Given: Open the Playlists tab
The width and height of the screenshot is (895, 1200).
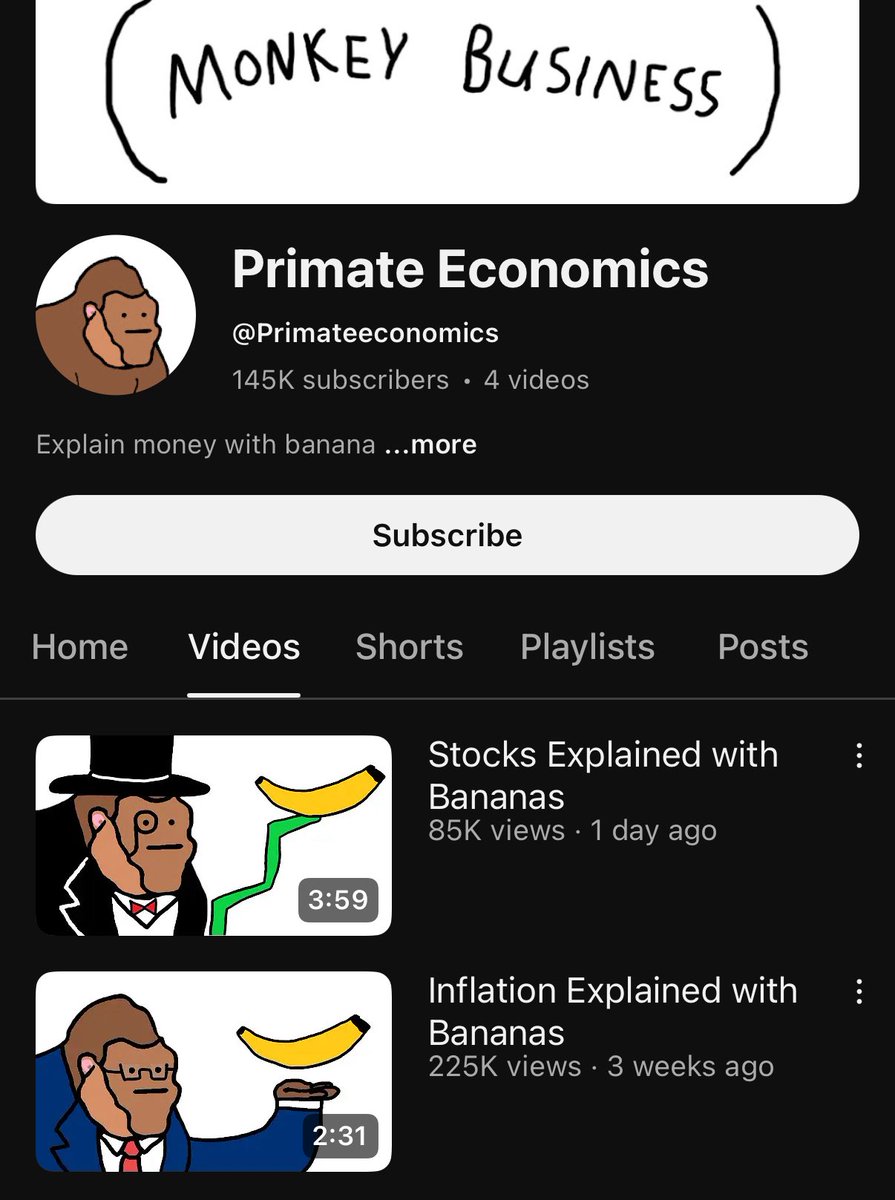Looking at the screenshot, I should (x=587, y=647).
